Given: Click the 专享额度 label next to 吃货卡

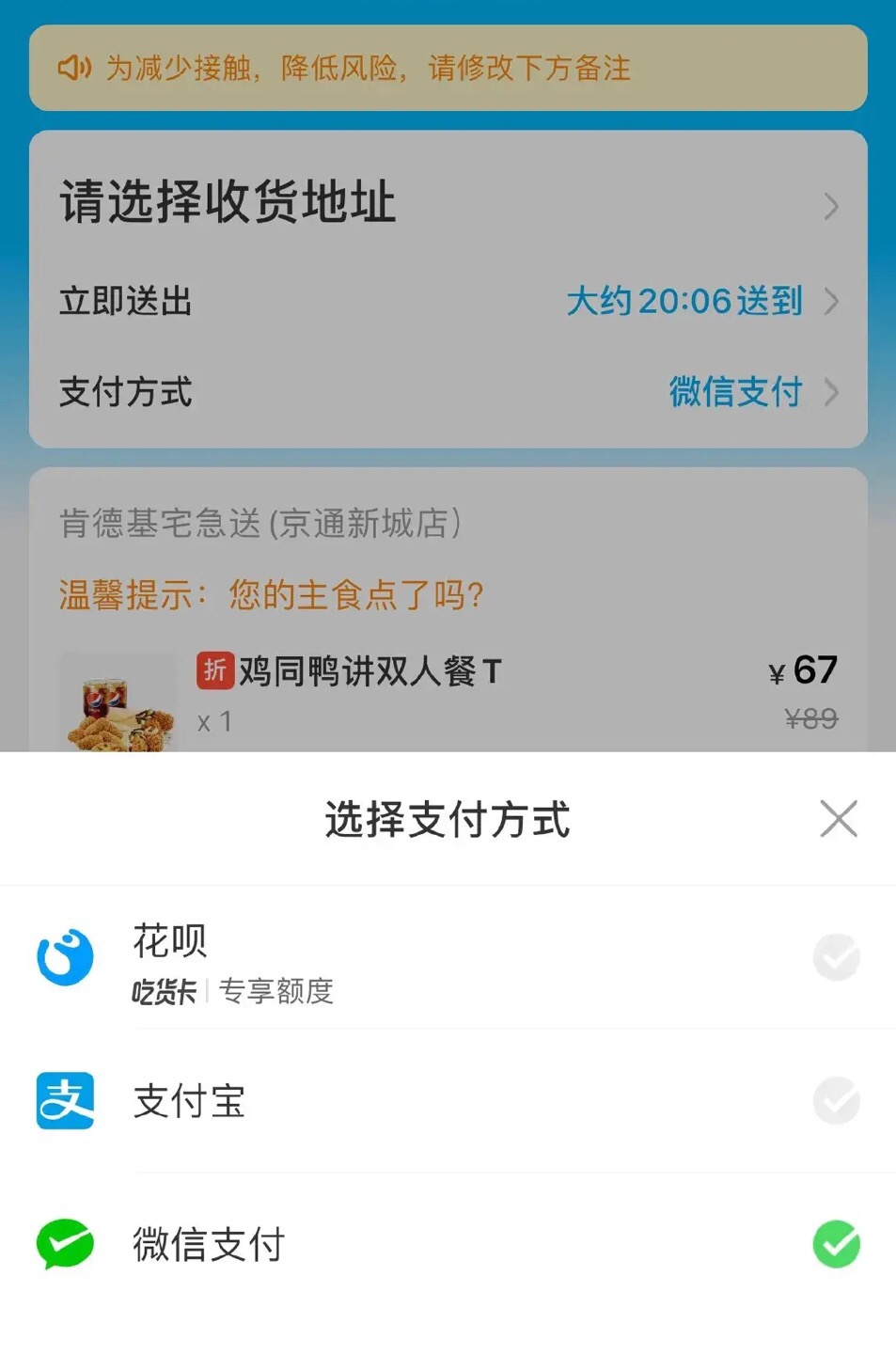Looking at the screenshot, I should point(276,992).
